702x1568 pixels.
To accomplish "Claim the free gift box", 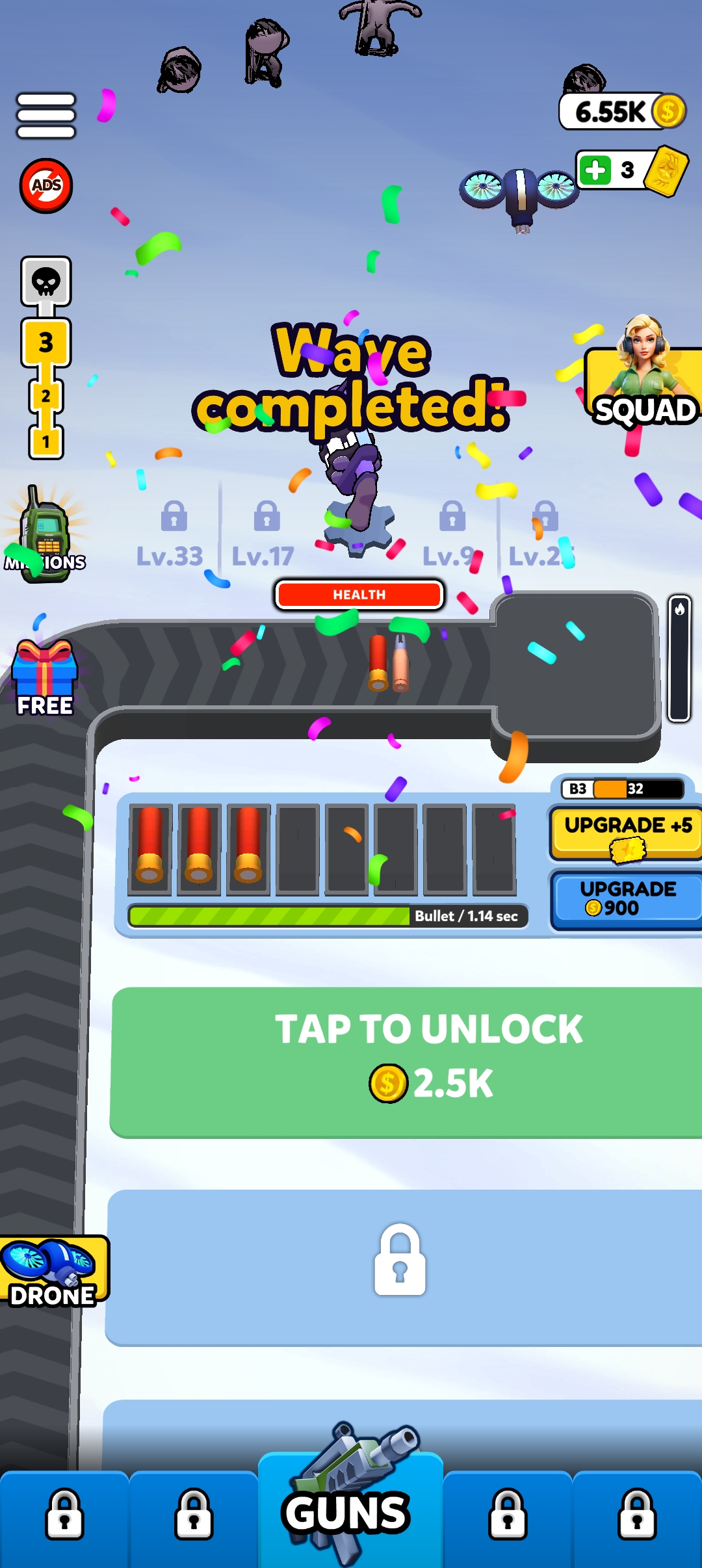I will click(44, 677).
